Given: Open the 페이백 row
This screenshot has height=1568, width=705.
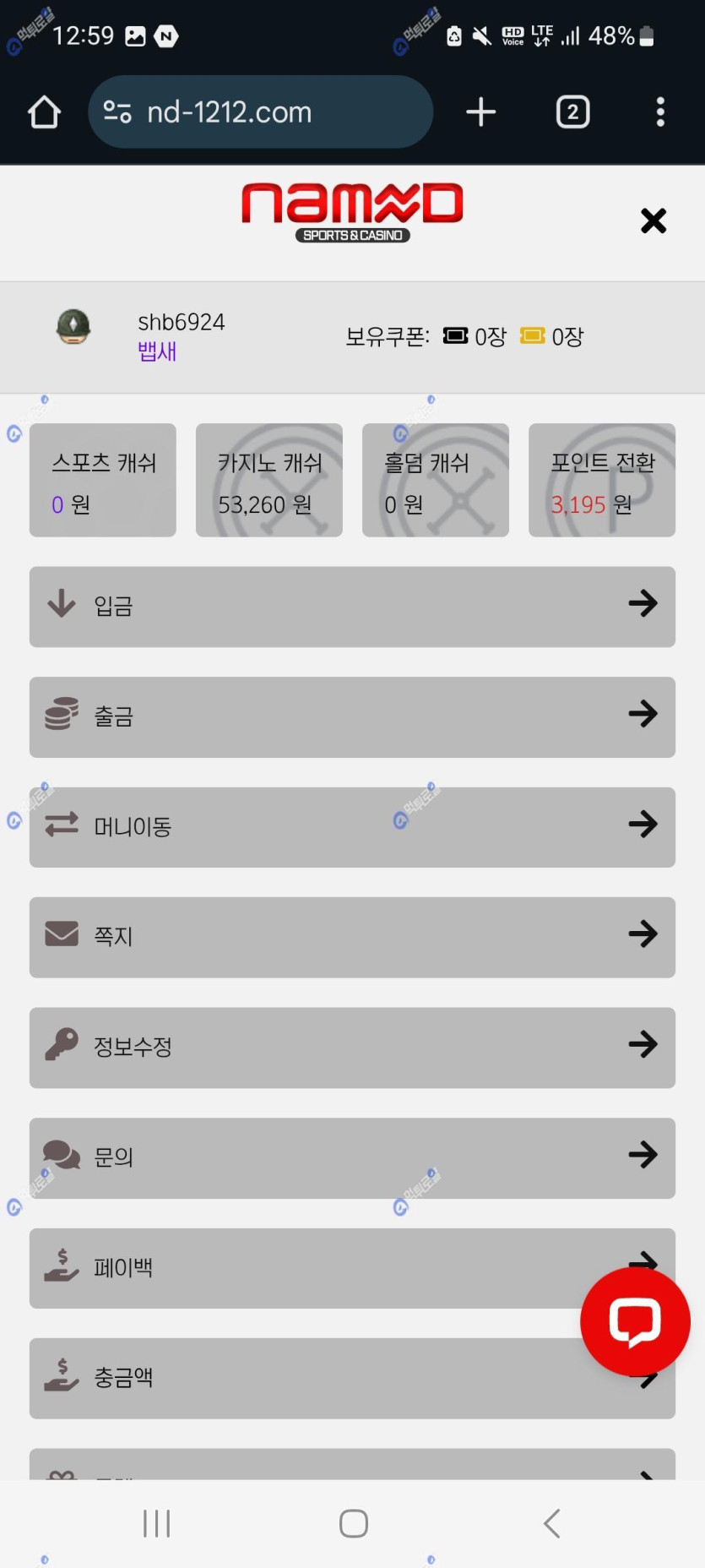Looking at the screenshot, I should [x=304, y=1268].
